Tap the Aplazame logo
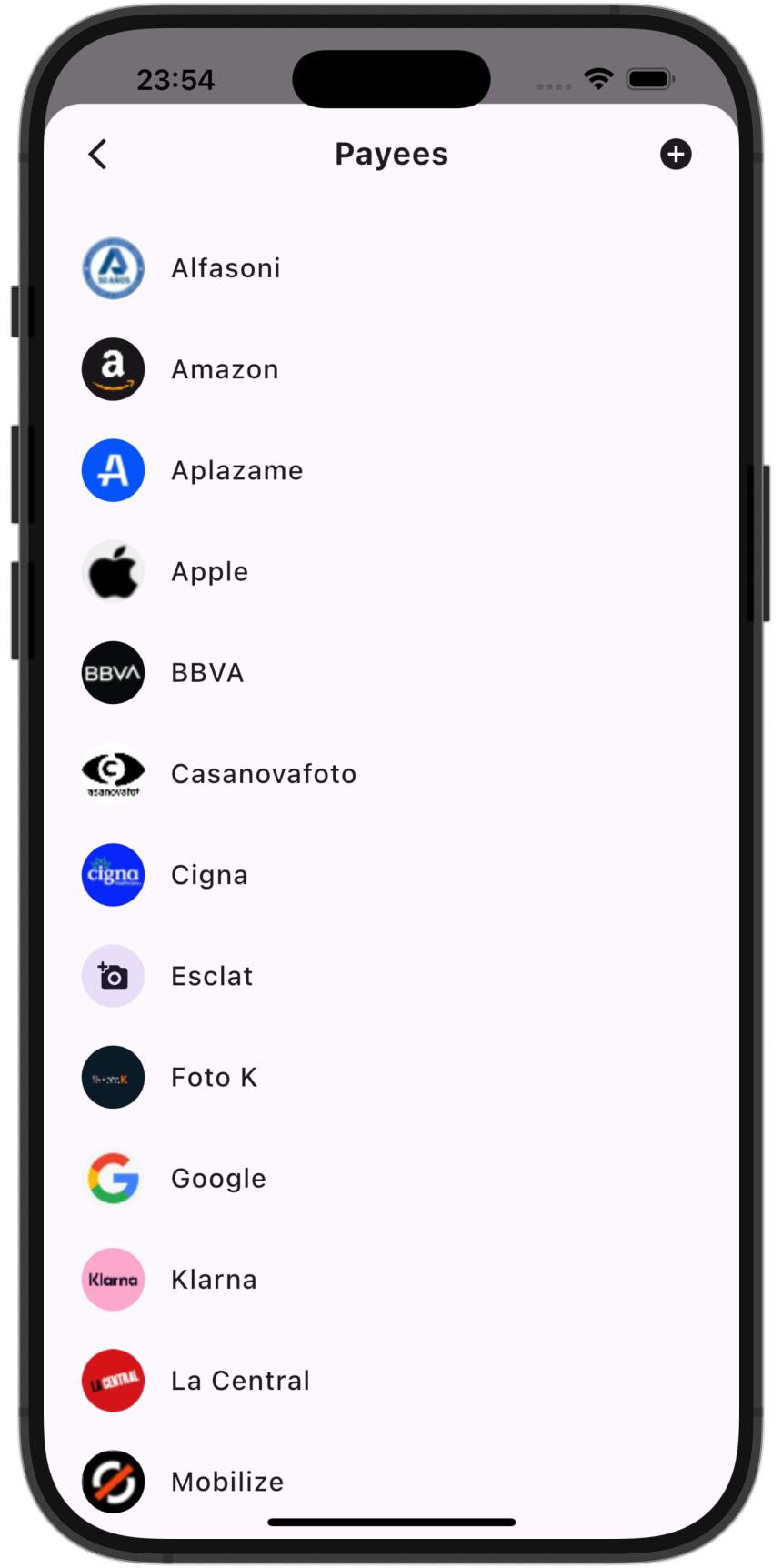Image resolution: width=782 pixels, height=1568 pixels. point(113,470)
